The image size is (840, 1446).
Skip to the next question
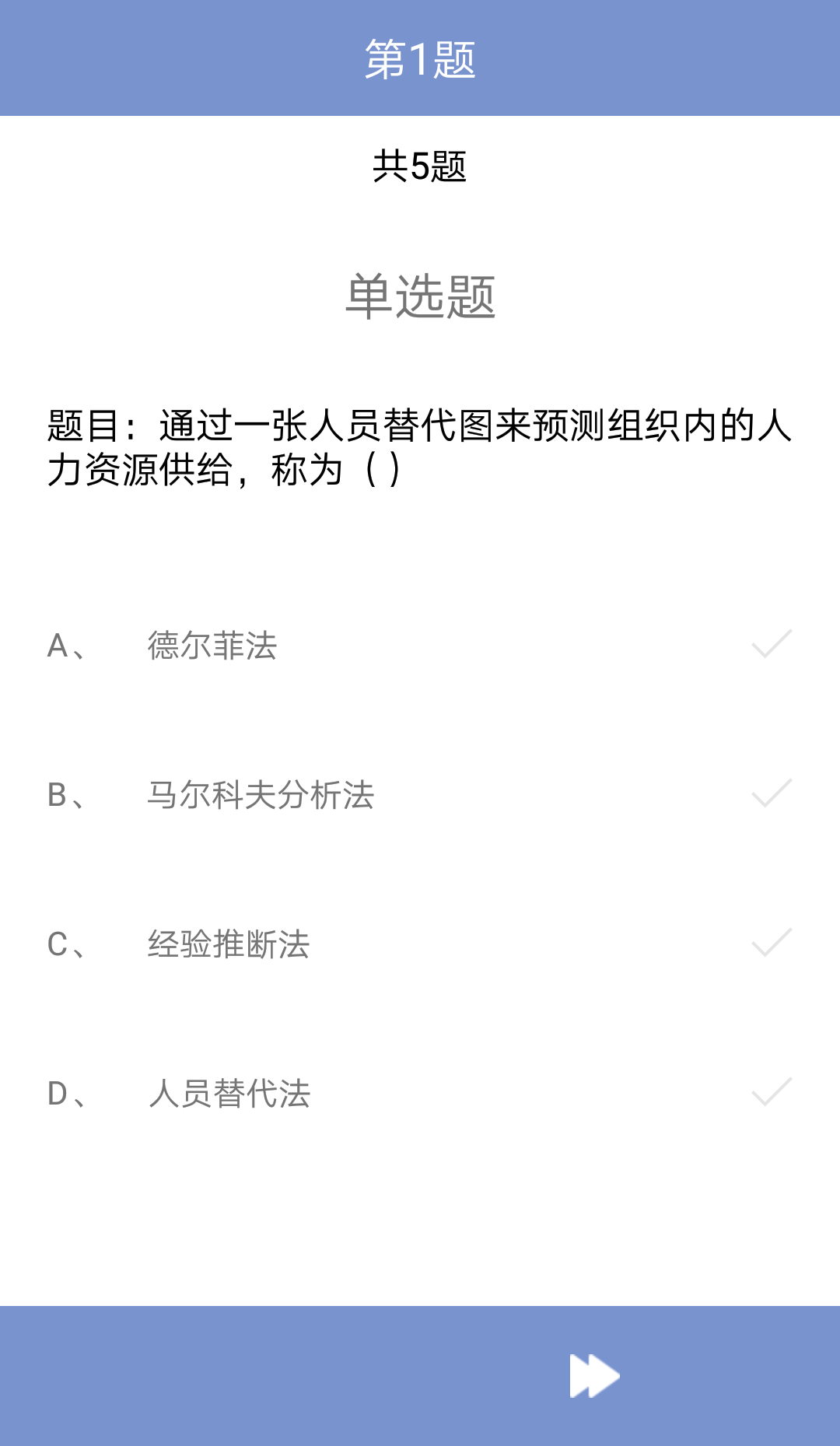594,1375
